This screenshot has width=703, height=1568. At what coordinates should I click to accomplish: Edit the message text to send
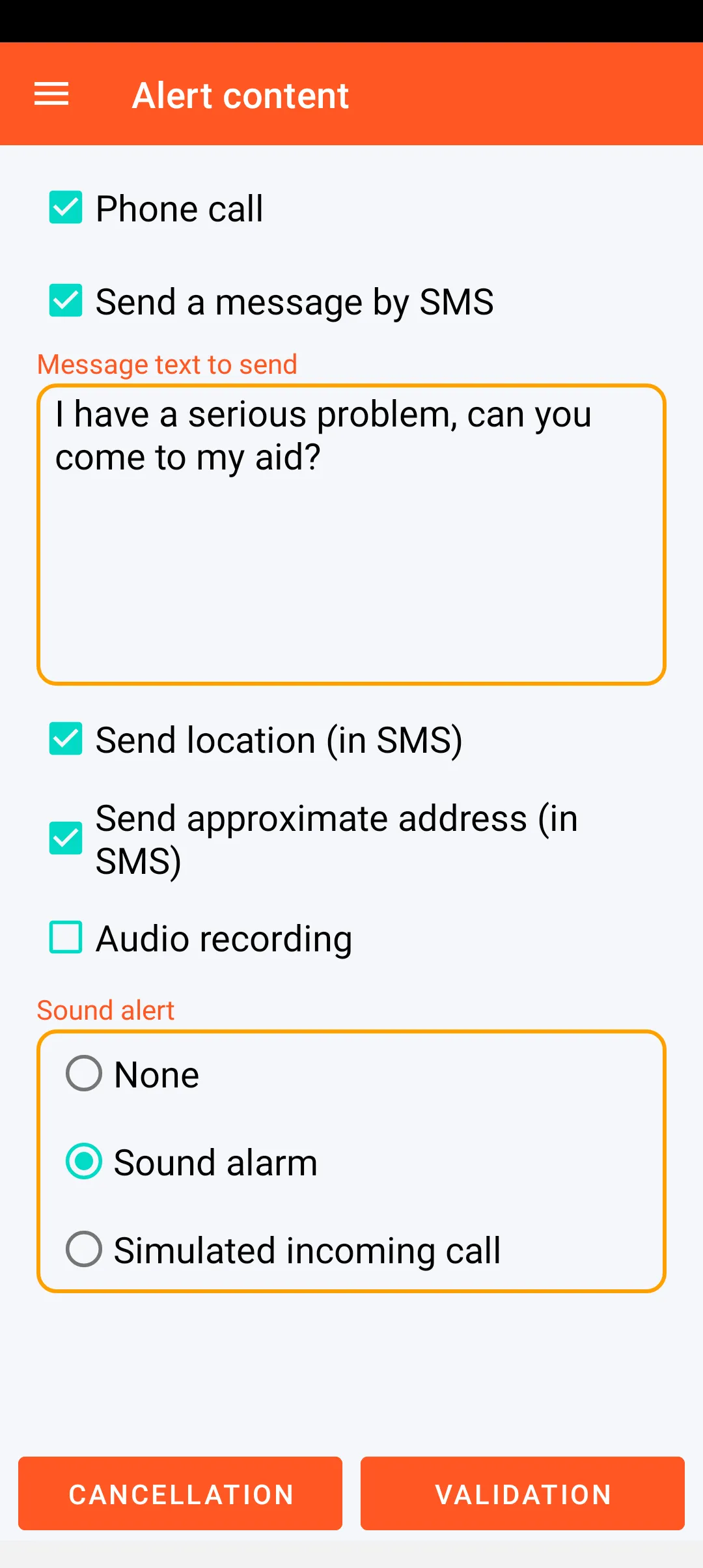(x=351, y=534)
